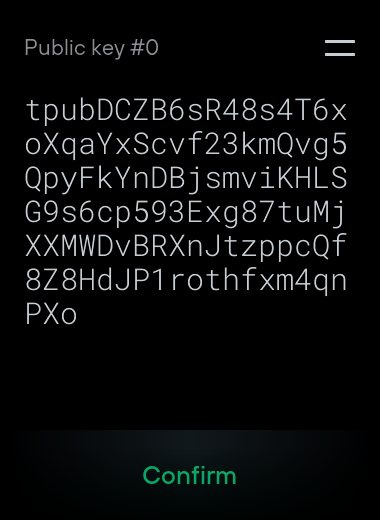Open the menu icon beside Public key #0
Image resolution: width=380 pixels, height=520 pixels.
pyautogui.click(x=340, y=48)
